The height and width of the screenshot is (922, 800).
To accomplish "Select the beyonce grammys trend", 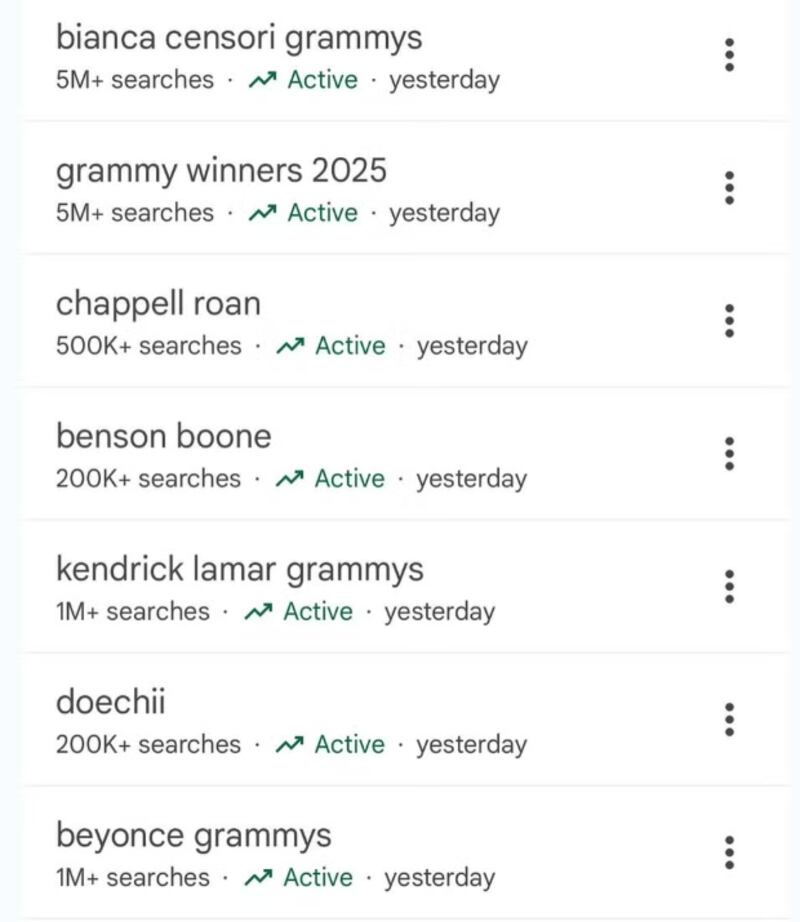I will point(194,836).
